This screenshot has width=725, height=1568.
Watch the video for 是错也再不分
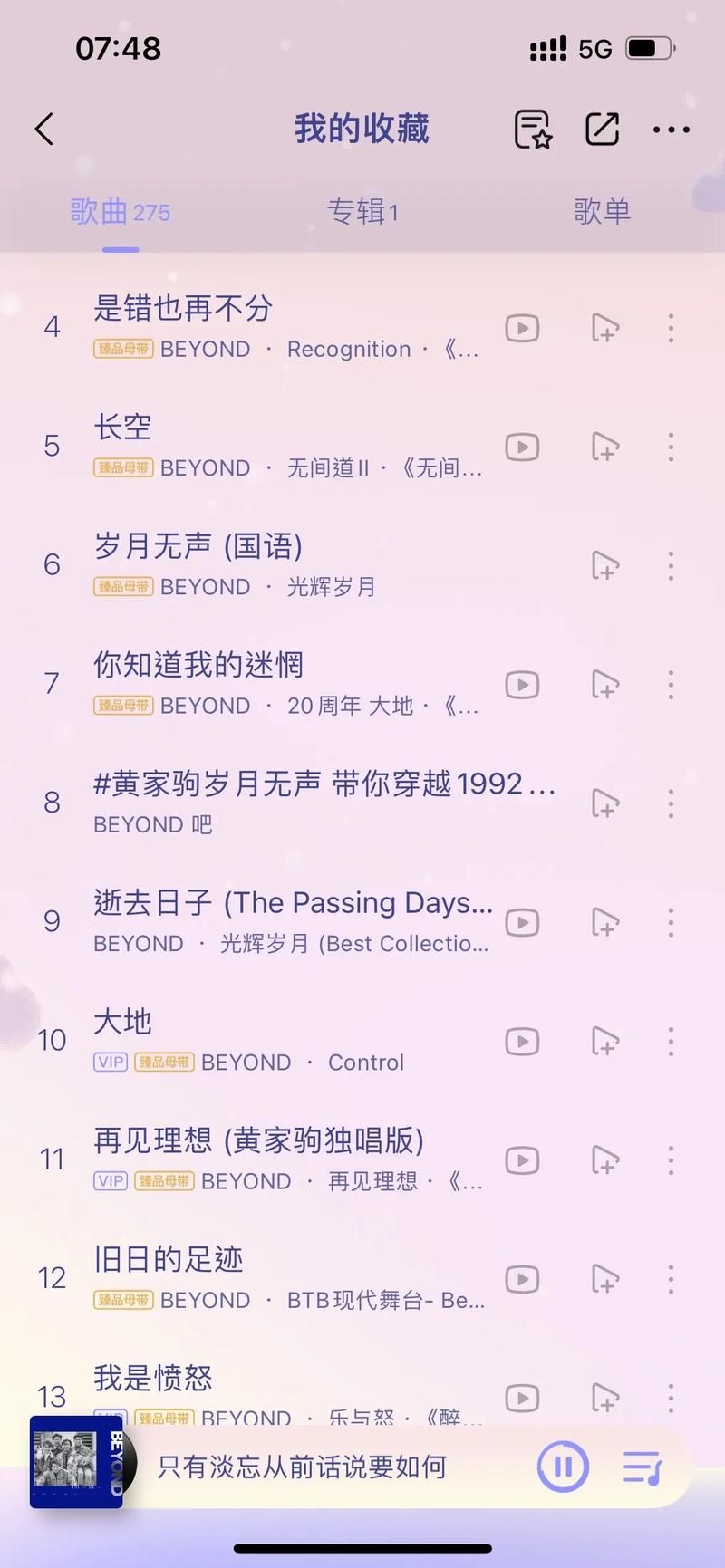(x=522, y=328)
